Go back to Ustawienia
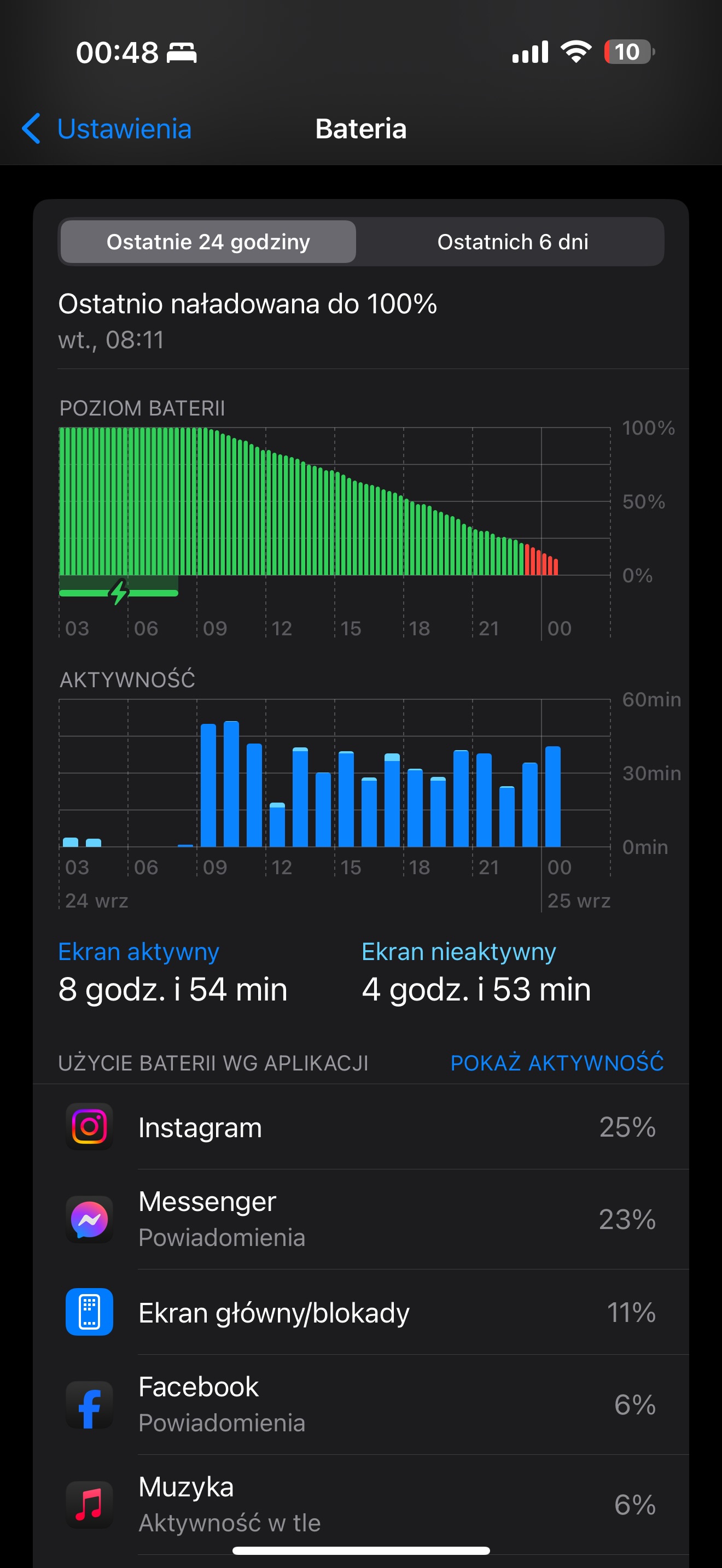The width and height of the screenshot is (722, 1568). tap(107, 129)
